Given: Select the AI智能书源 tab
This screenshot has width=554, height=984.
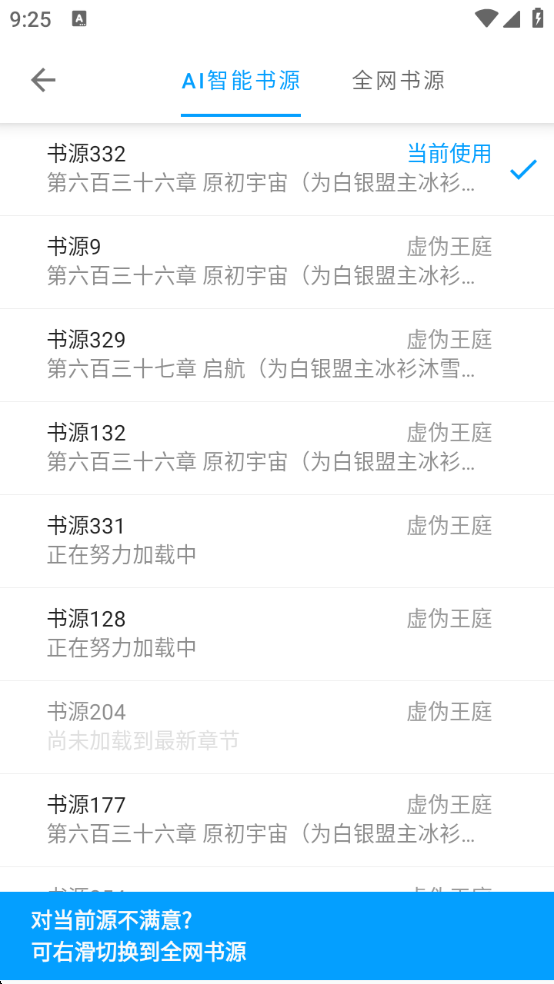Looking at the screenshot, I should tap(241, 80).
